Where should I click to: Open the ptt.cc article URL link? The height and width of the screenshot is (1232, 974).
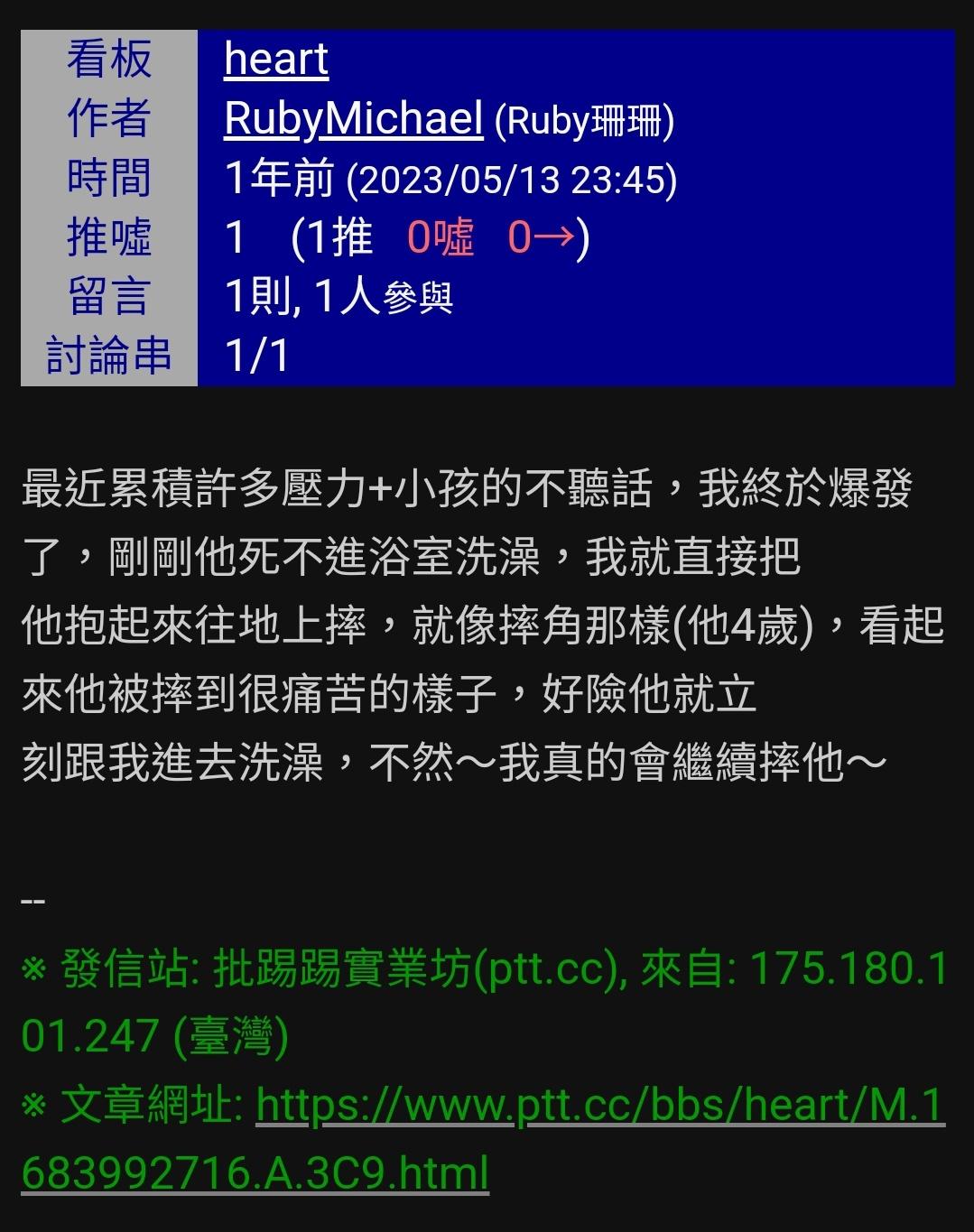point(599,1107)
